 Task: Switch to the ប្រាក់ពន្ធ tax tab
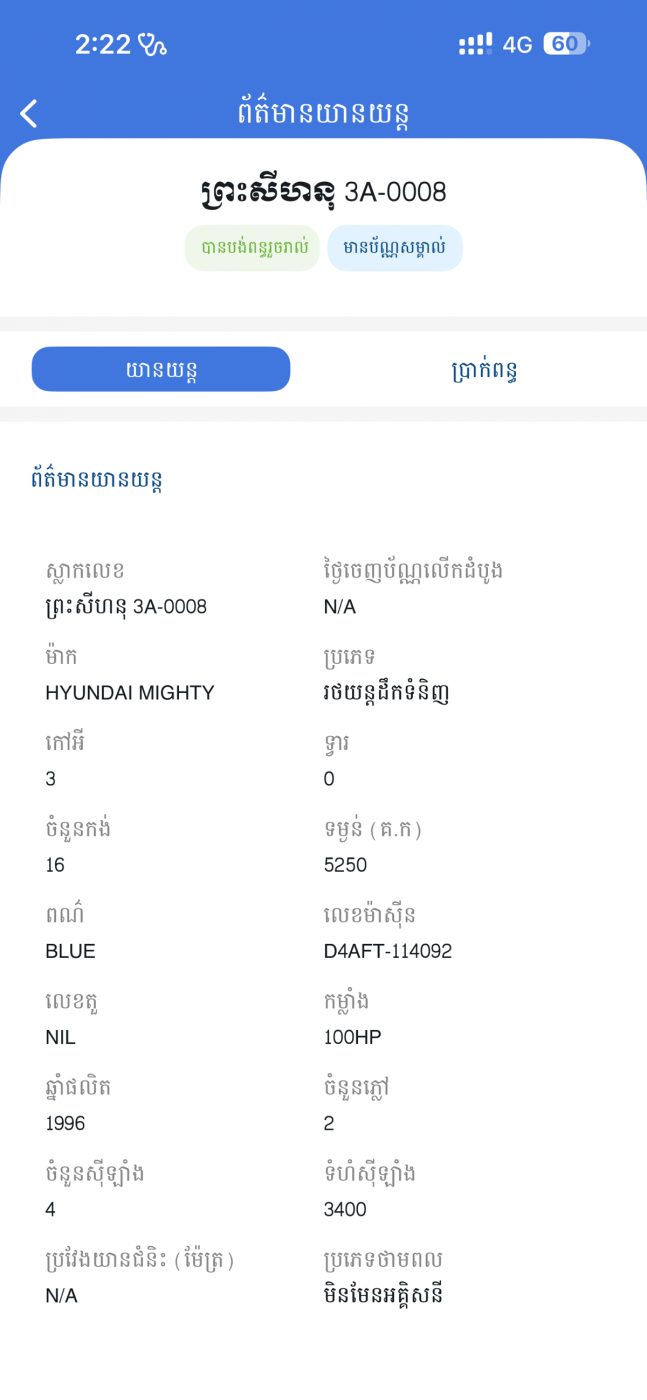point(484,369)
